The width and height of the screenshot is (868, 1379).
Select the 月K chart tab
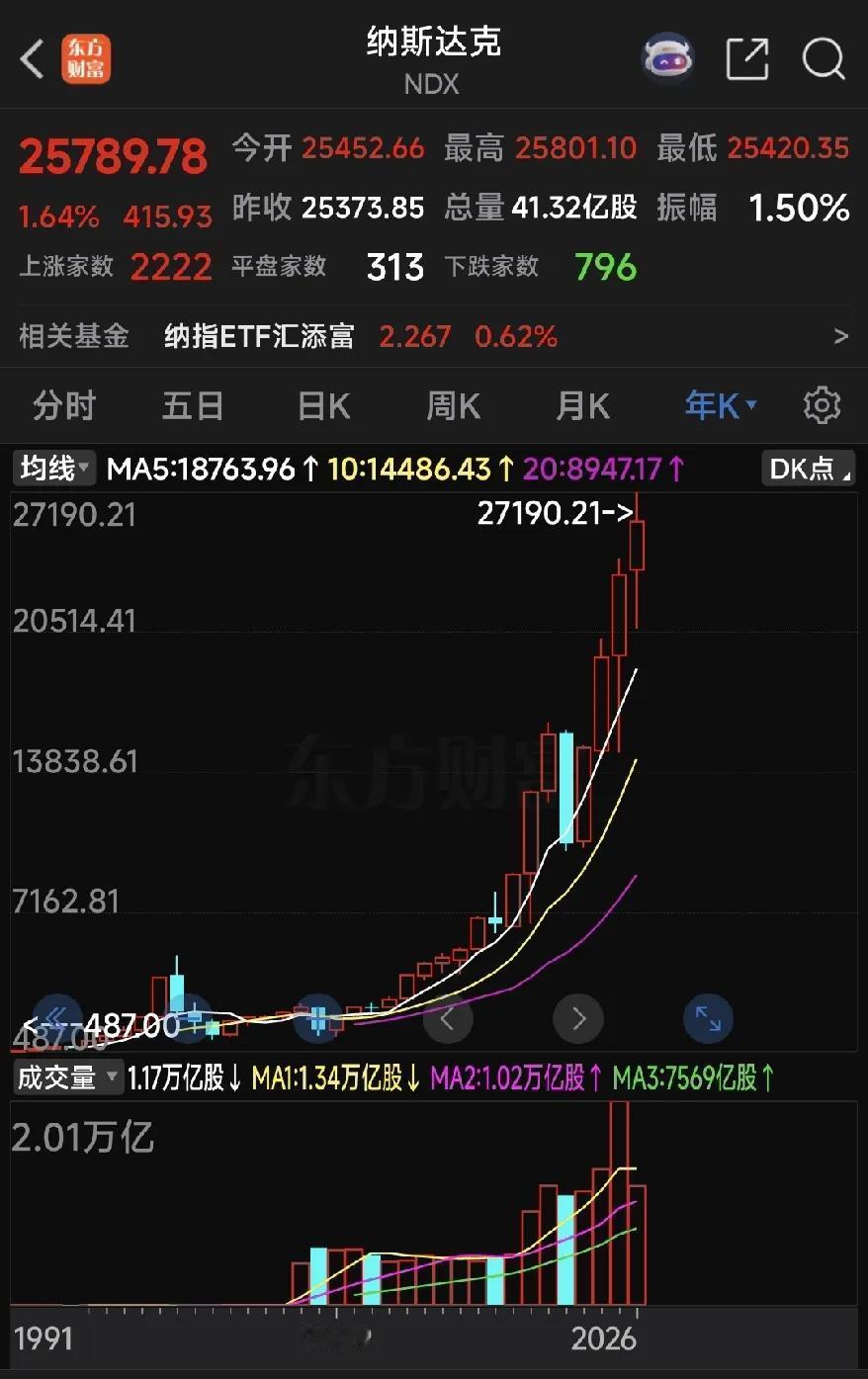point(582,405)
